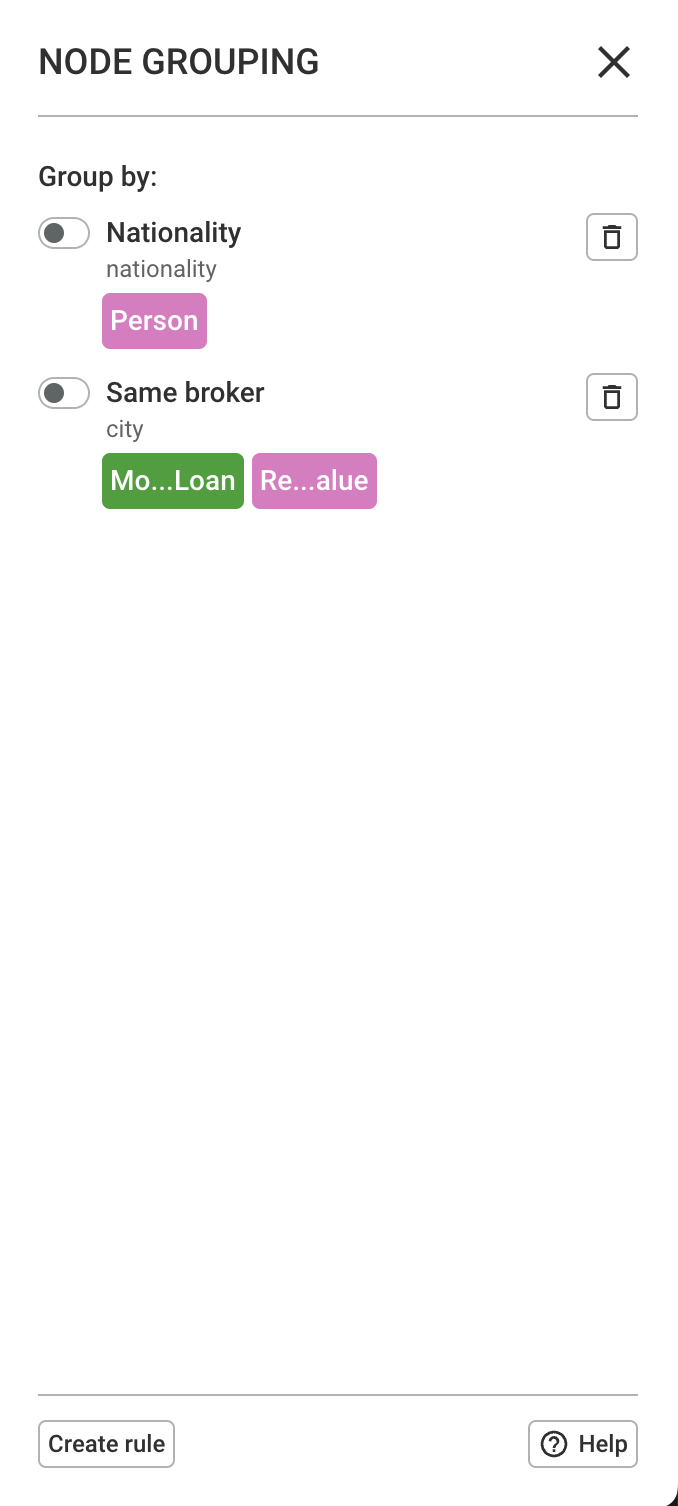The width and height of the screenshot is (678, 1506).
Task: Close the Node Grouping panel
Action: [613, 62]
